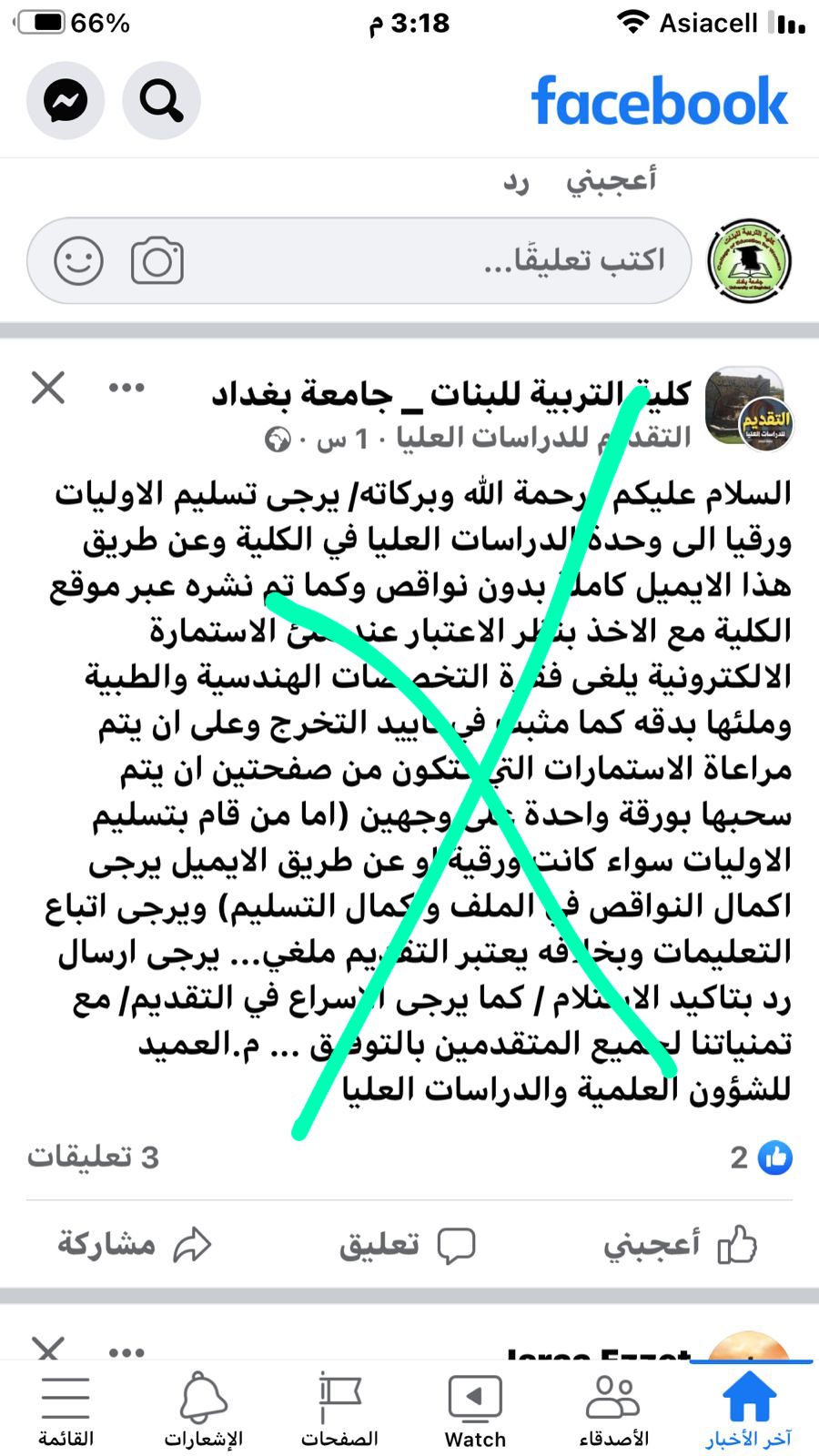The width and height of the screenshot is (819, 1456).
Task: Open emoji picker in comment box
Action: tap(79, 261)
